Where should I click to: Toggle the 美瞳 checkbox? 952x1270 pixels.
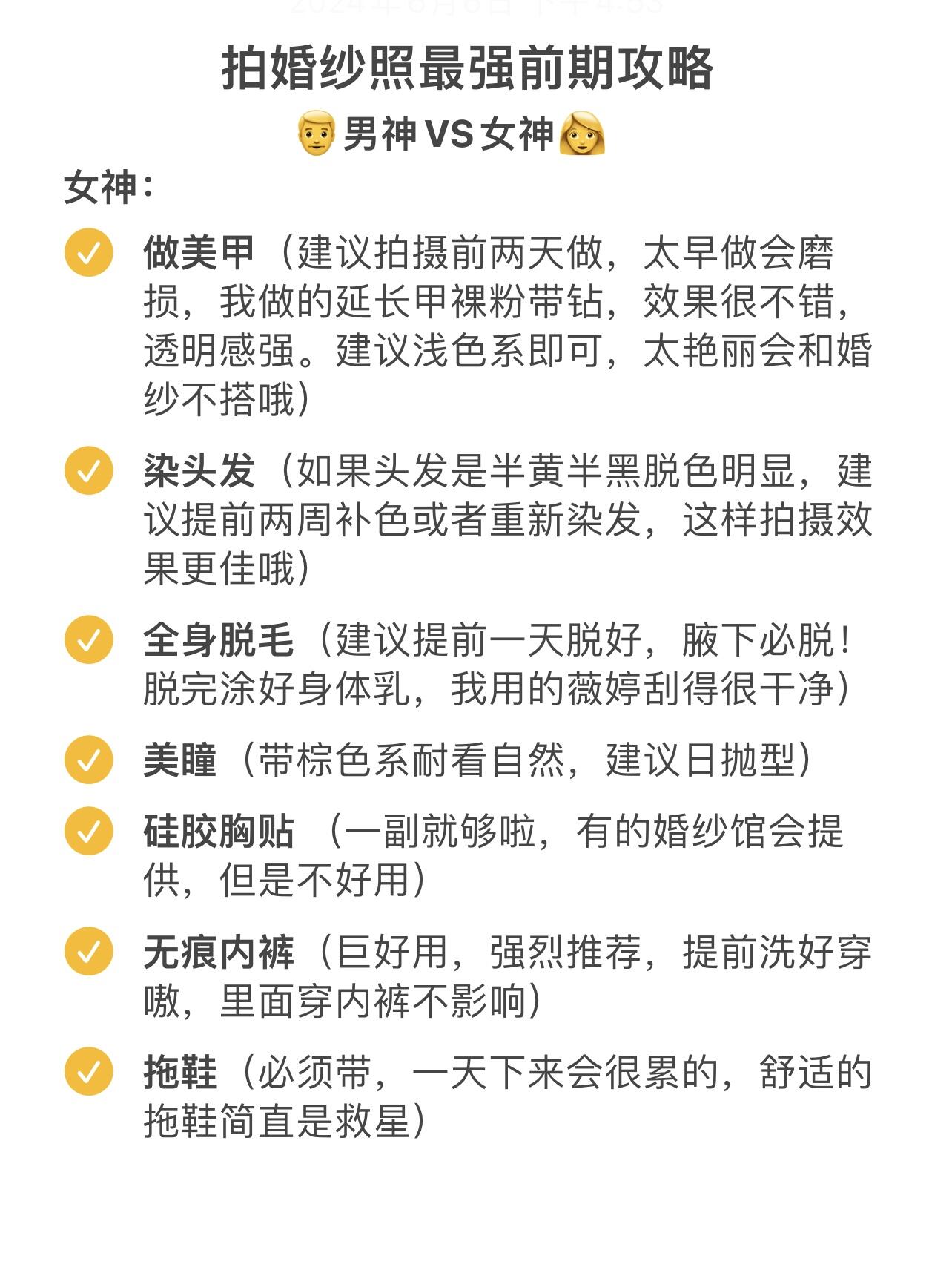click(x=88, y=760)
